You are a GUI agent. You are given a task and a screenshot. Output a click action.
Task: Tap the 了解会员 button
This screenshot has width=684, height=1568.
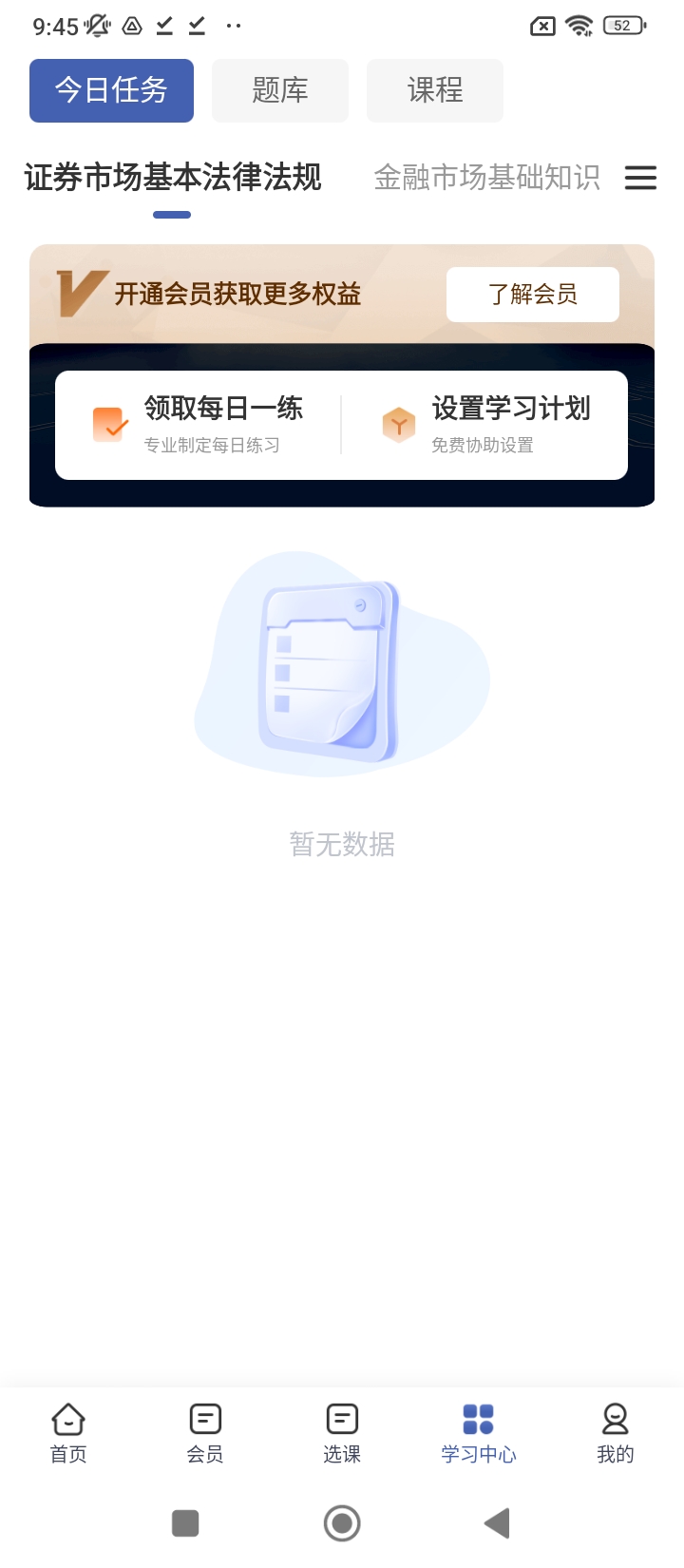(x=532, y=295)
